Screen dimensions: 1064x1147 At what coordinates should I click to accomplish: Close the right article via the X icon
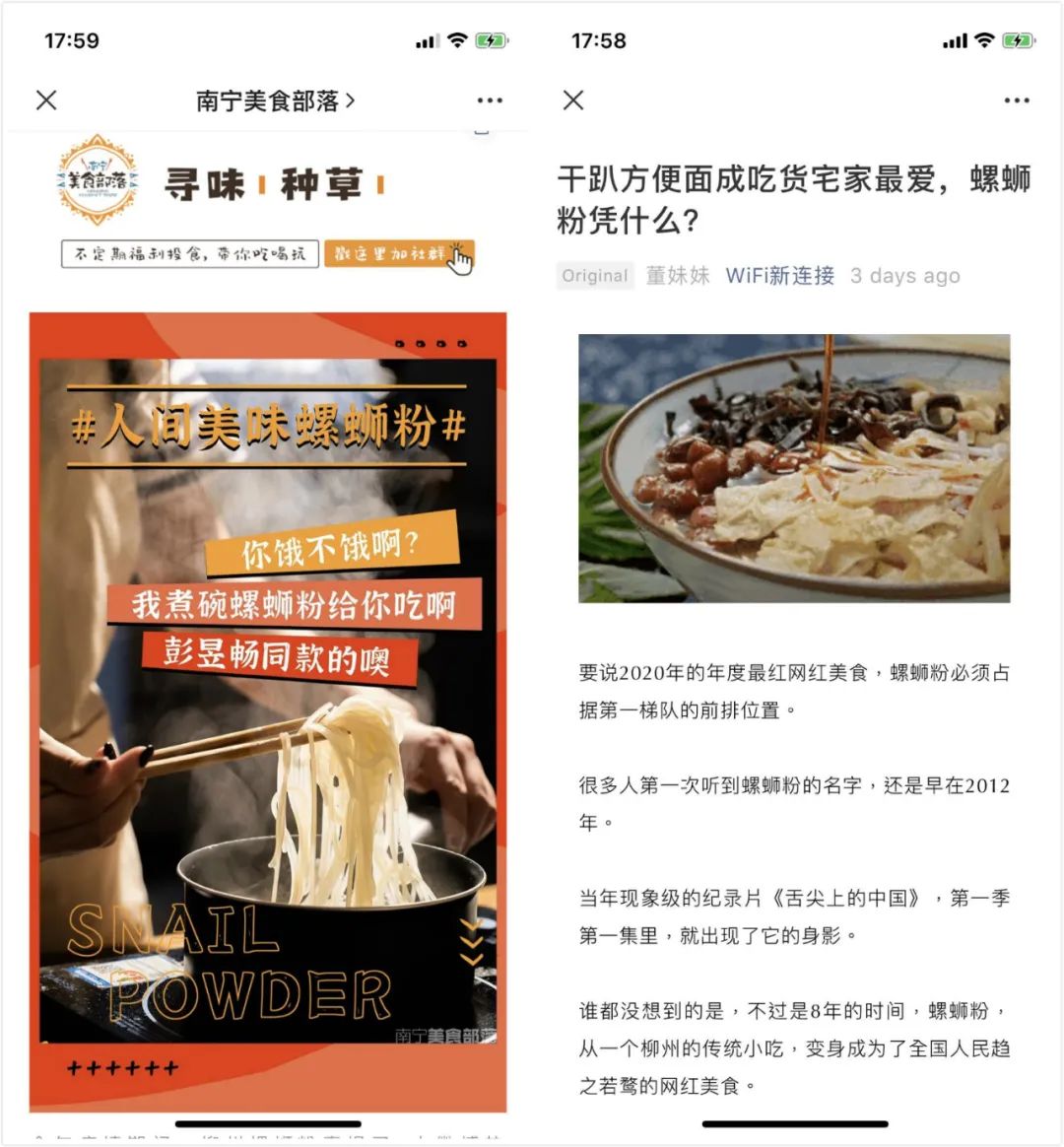[x=574, y=101]
